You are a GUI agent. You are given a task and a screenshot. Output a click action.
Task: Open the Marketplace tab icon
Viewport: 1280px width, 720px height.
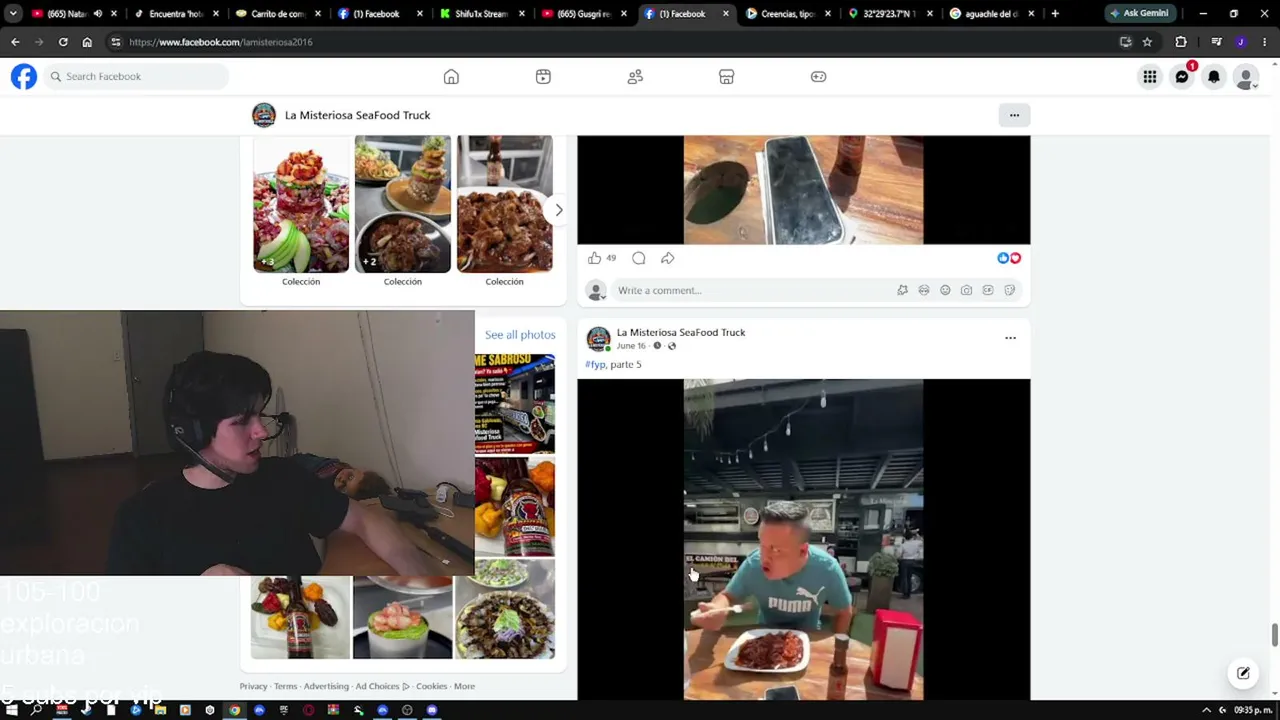coord(727,77)
